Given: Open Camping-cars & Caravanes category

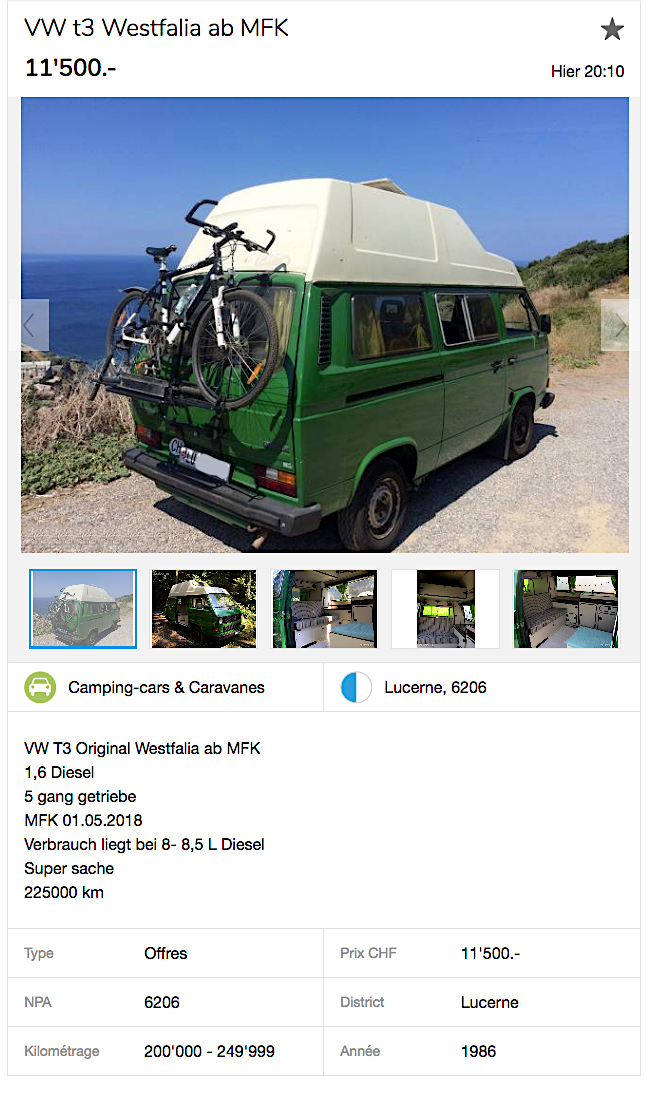Looking at the screenshot, I should coord(166,688).
